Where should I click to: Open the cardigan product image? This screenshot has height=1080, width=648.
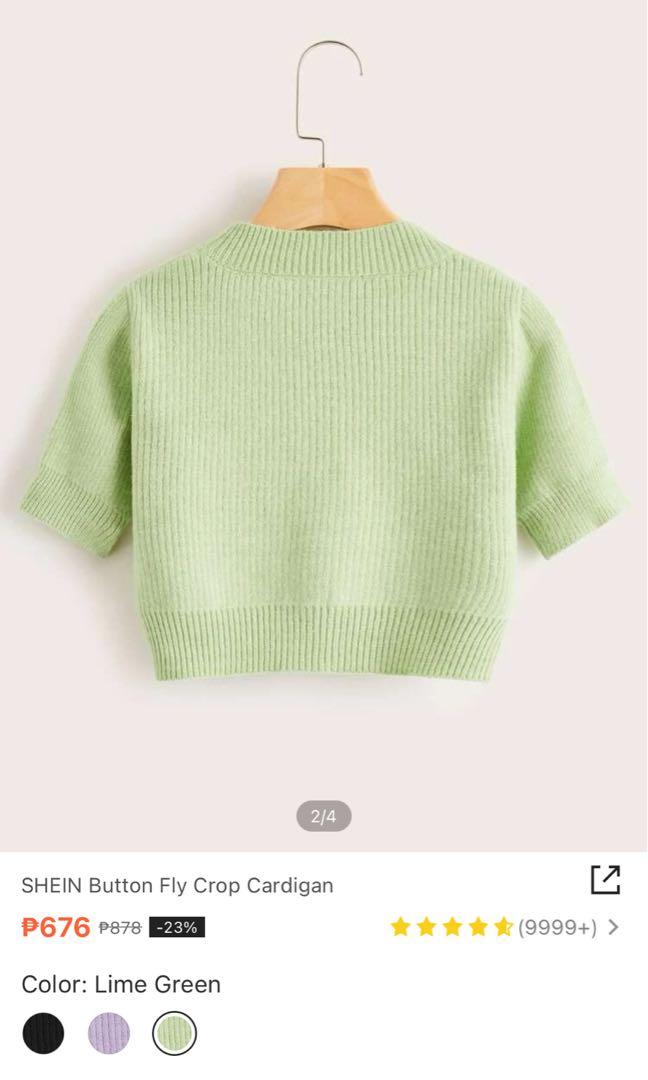click(324, 420)
